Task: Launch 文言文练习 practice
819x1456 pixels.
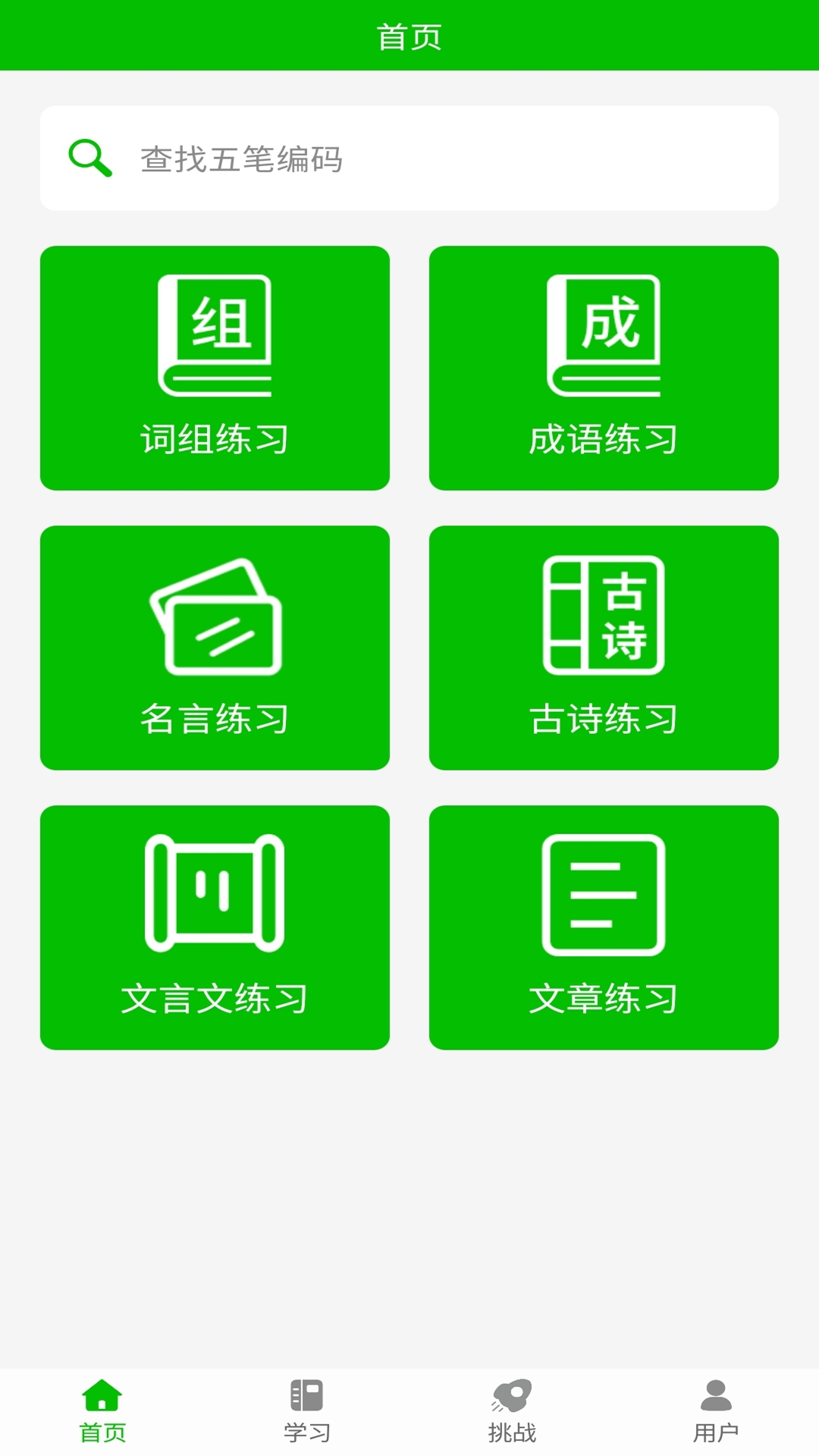Action: tap(215, 927)
